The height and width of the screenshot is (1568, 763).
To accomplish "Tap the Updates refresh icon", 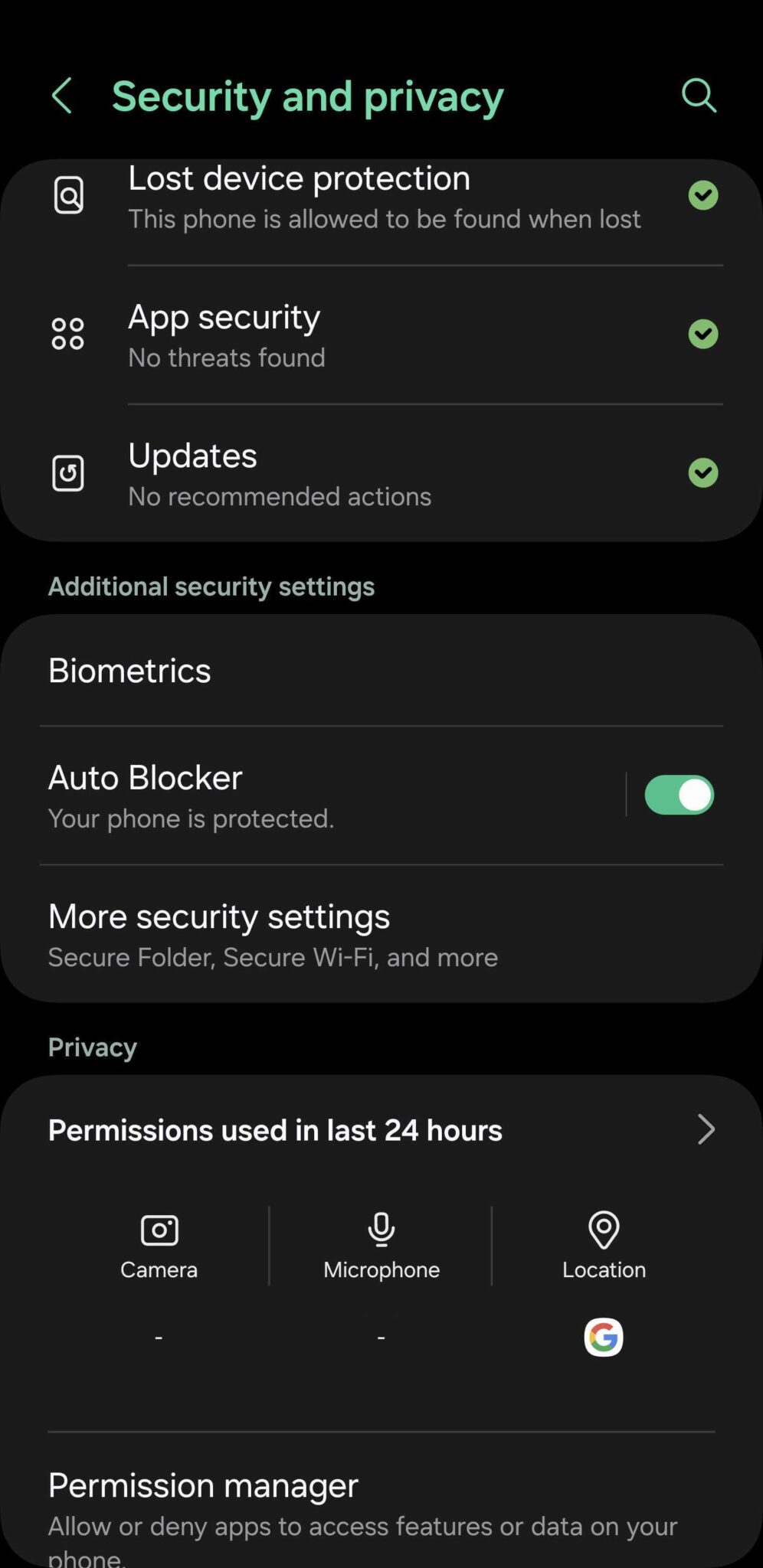I will [67, 472].
